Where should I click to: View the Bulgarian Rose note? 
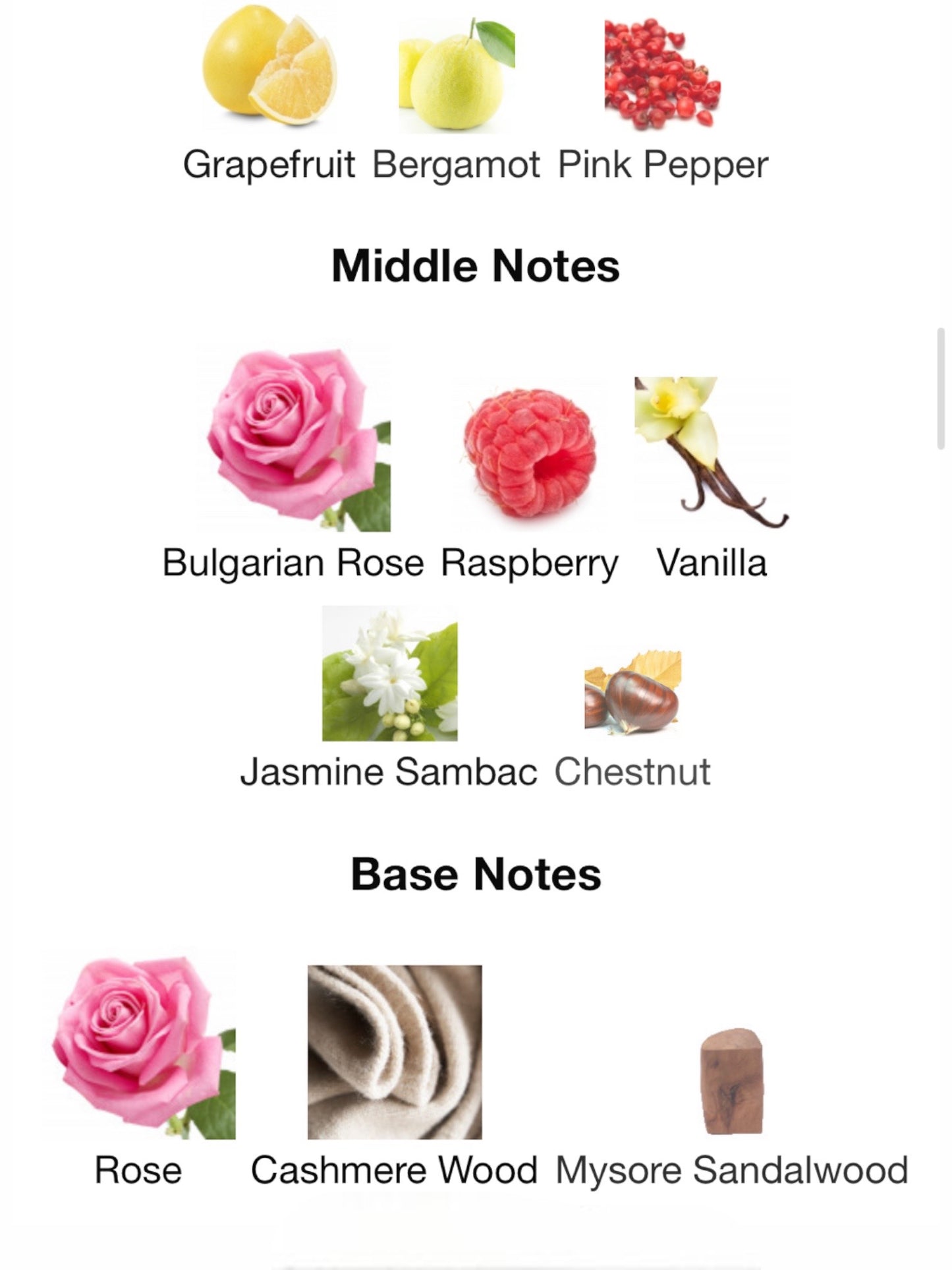click(x=294, y=438)
